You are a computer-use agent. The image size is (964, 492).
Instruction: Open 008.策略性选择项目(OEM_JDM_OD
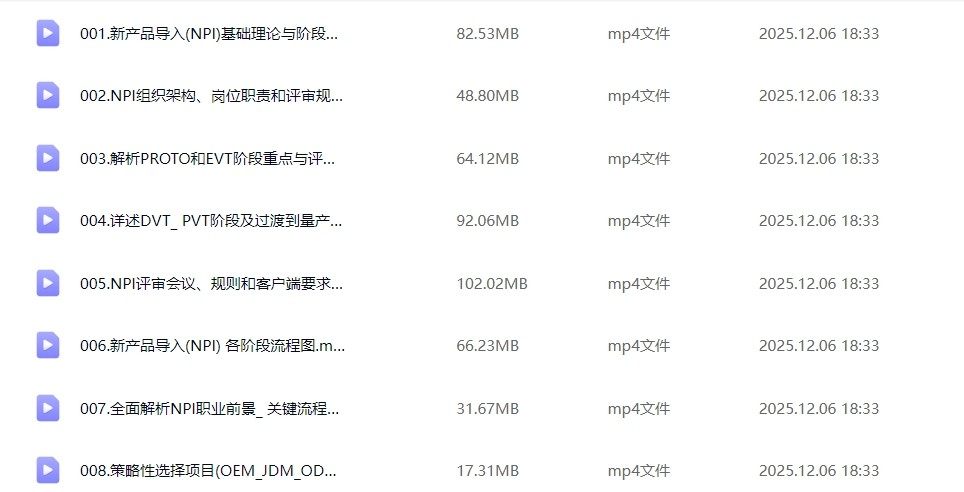click(208, 471)
